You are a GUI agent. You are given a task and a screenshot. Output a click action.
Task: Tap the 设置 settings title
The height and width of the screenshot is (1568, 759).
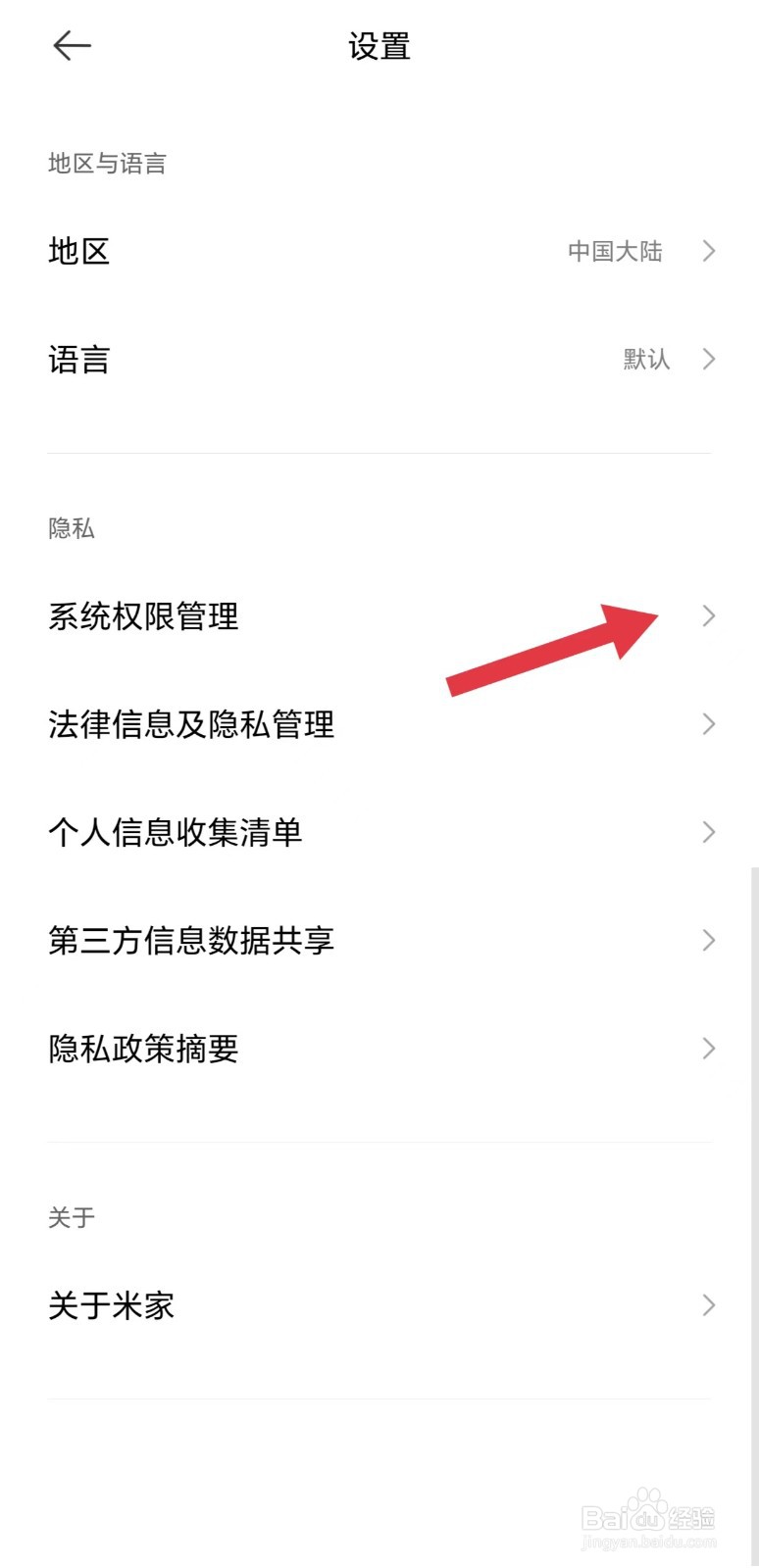coord(380,46)
